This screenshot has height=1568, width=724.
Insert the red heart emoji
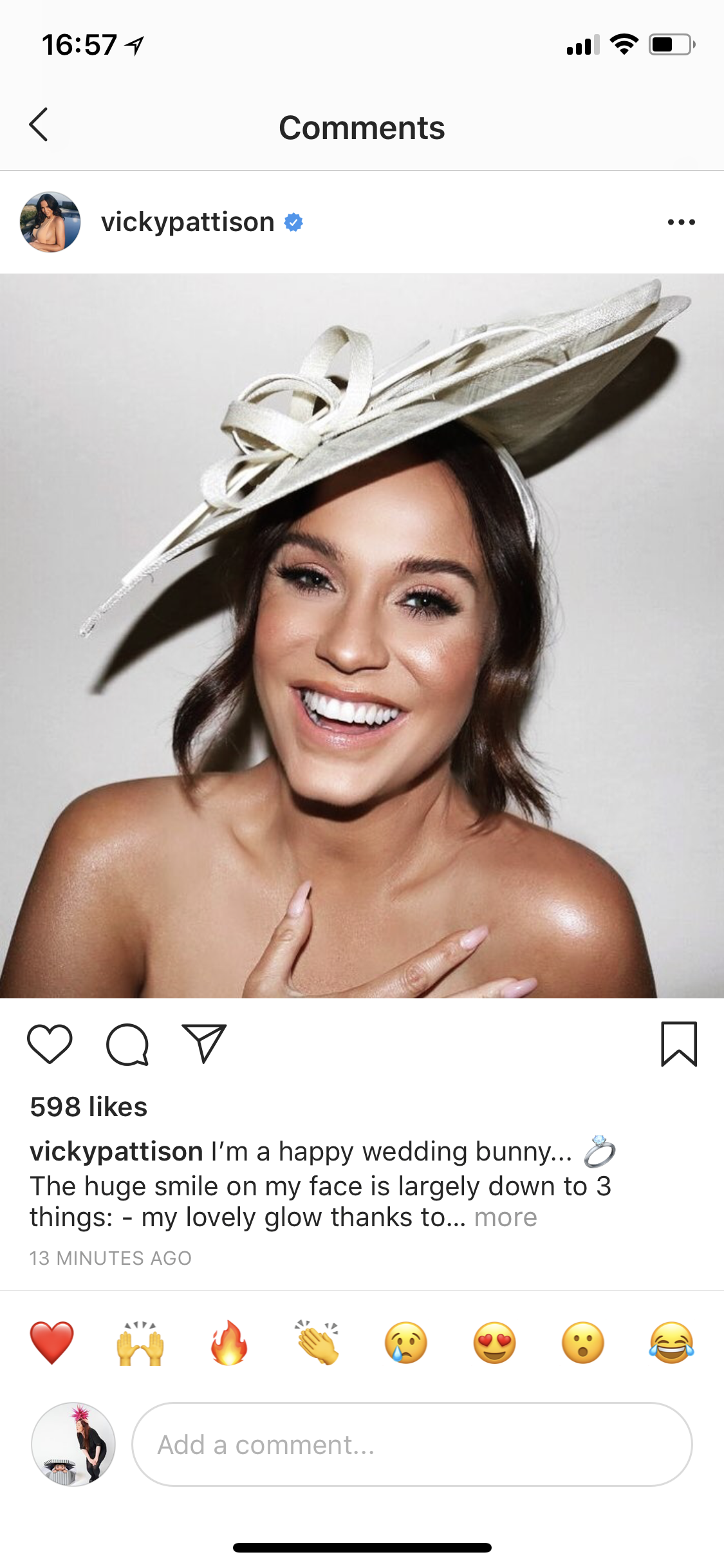(x=52, y=1343)
